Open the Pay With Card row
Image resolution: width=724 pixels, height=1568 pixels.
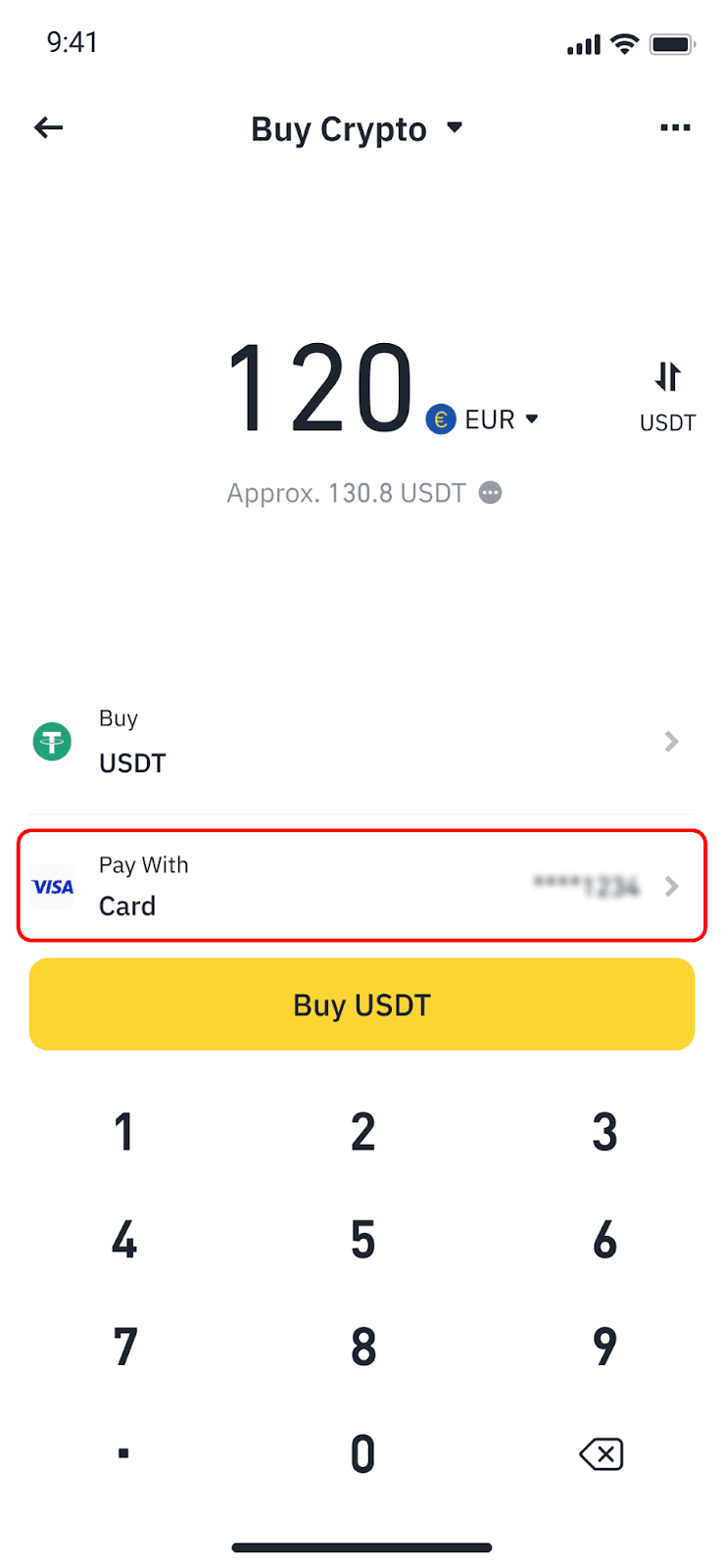(x=362, y=886)
